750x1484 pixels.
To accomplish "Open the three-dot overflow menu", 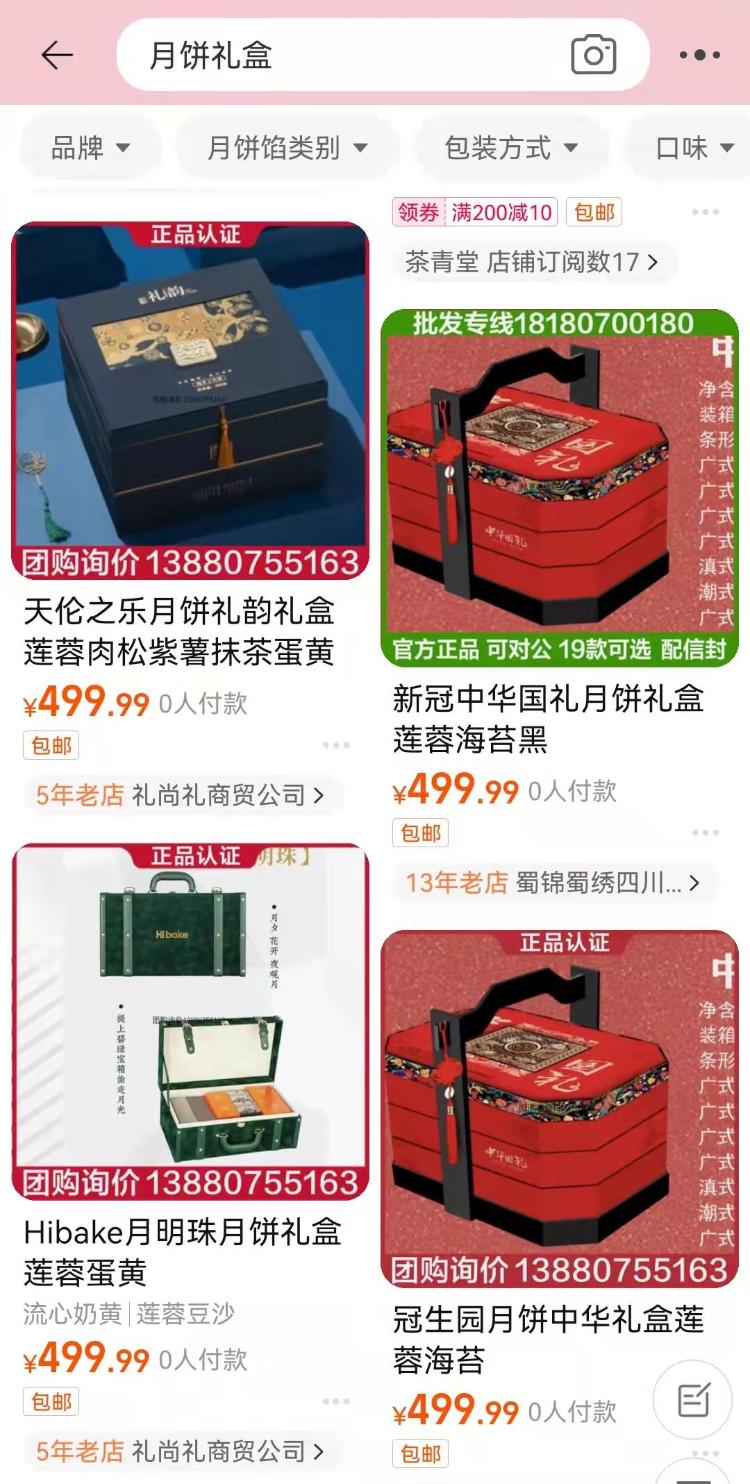I will (699, 55).
